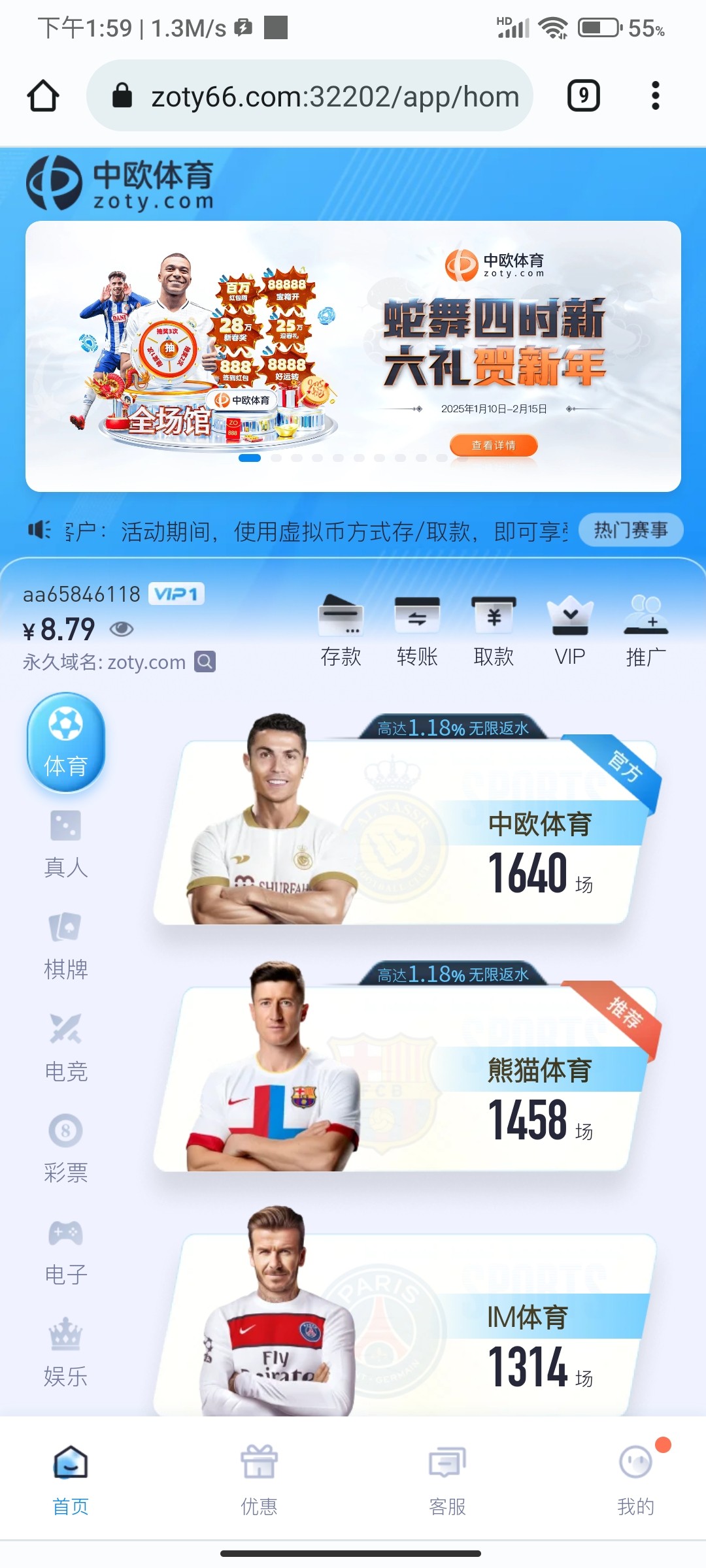706x1568 pixels.
Task: Toggle balance visibility eye icon
Action: (x=122, y=629)
